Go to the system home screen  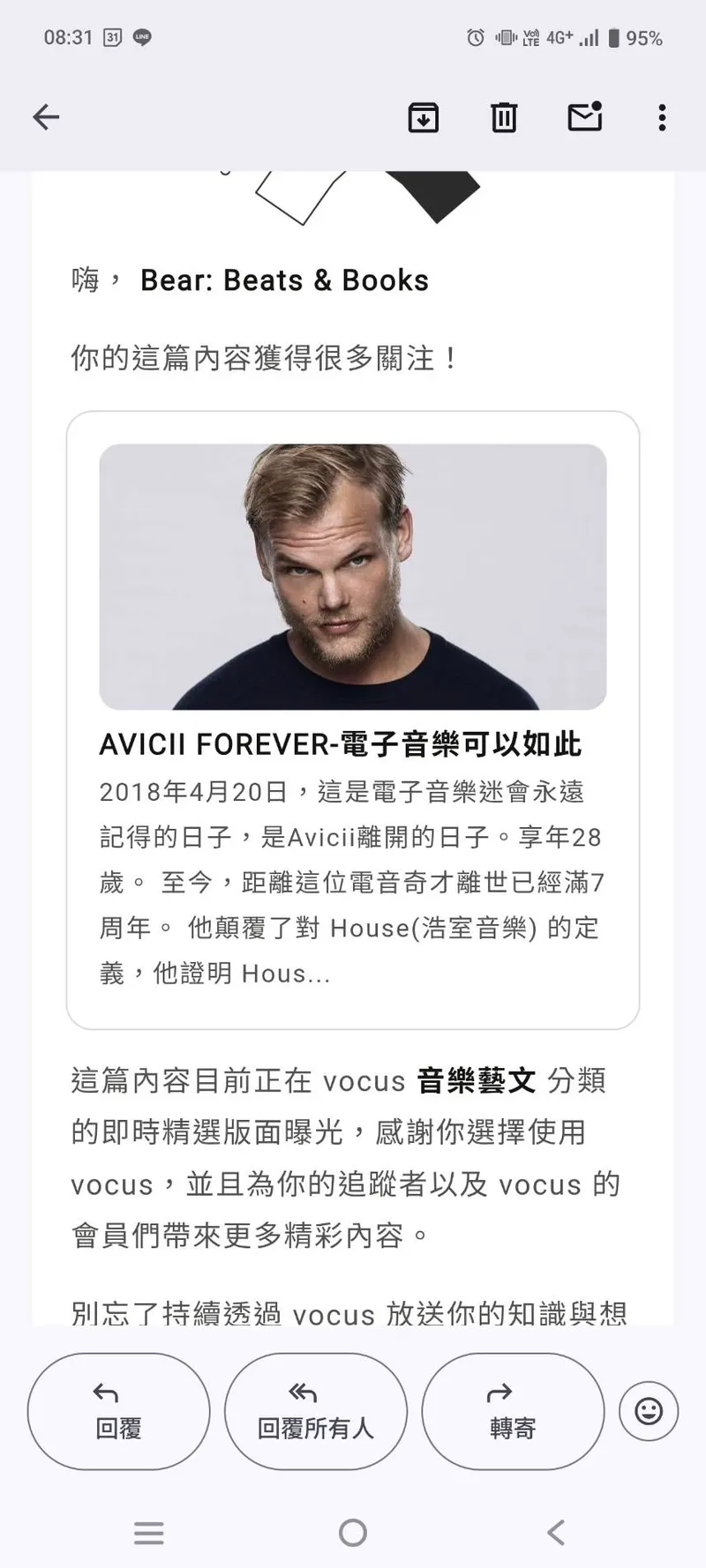(x=353, y=1533)
